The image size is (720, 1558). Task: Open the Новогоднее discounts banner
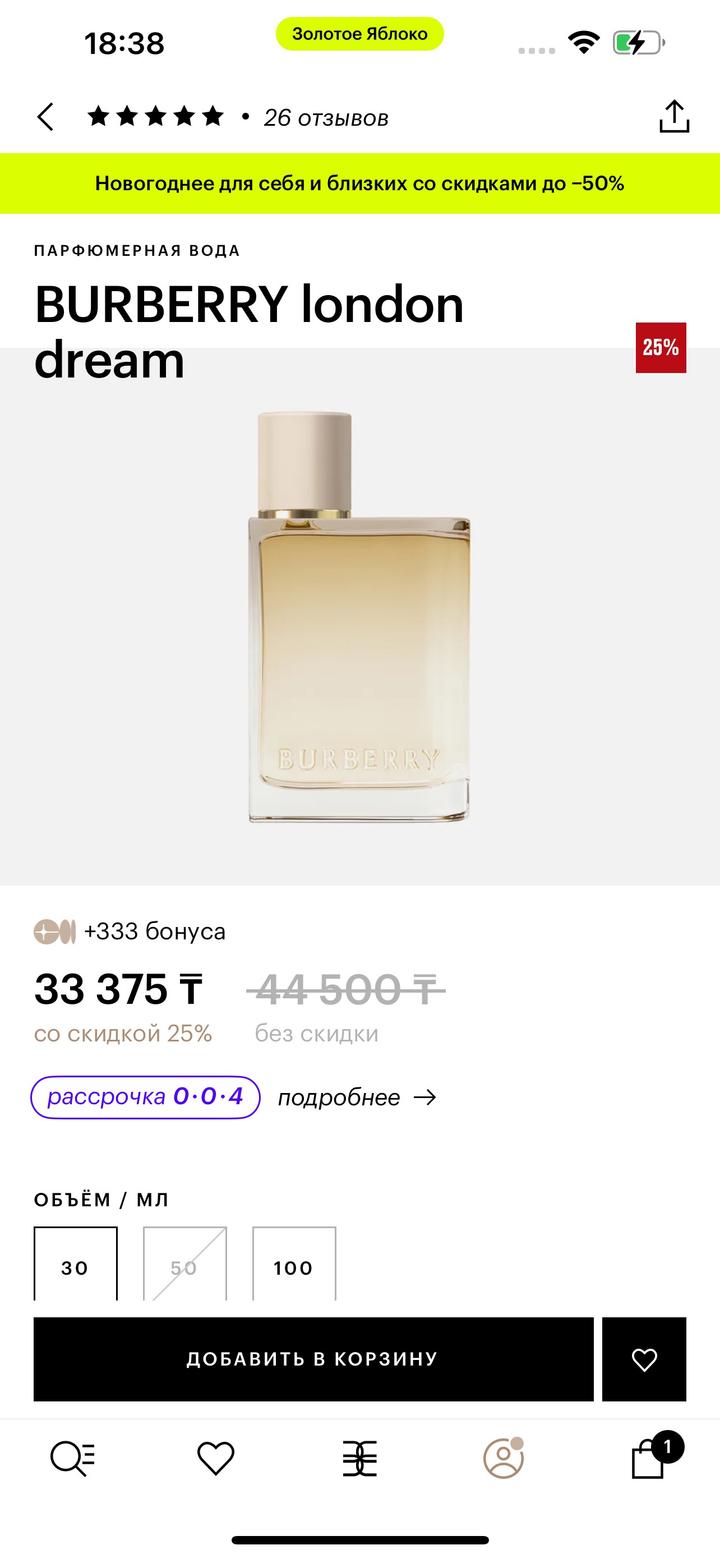[360, 183]
